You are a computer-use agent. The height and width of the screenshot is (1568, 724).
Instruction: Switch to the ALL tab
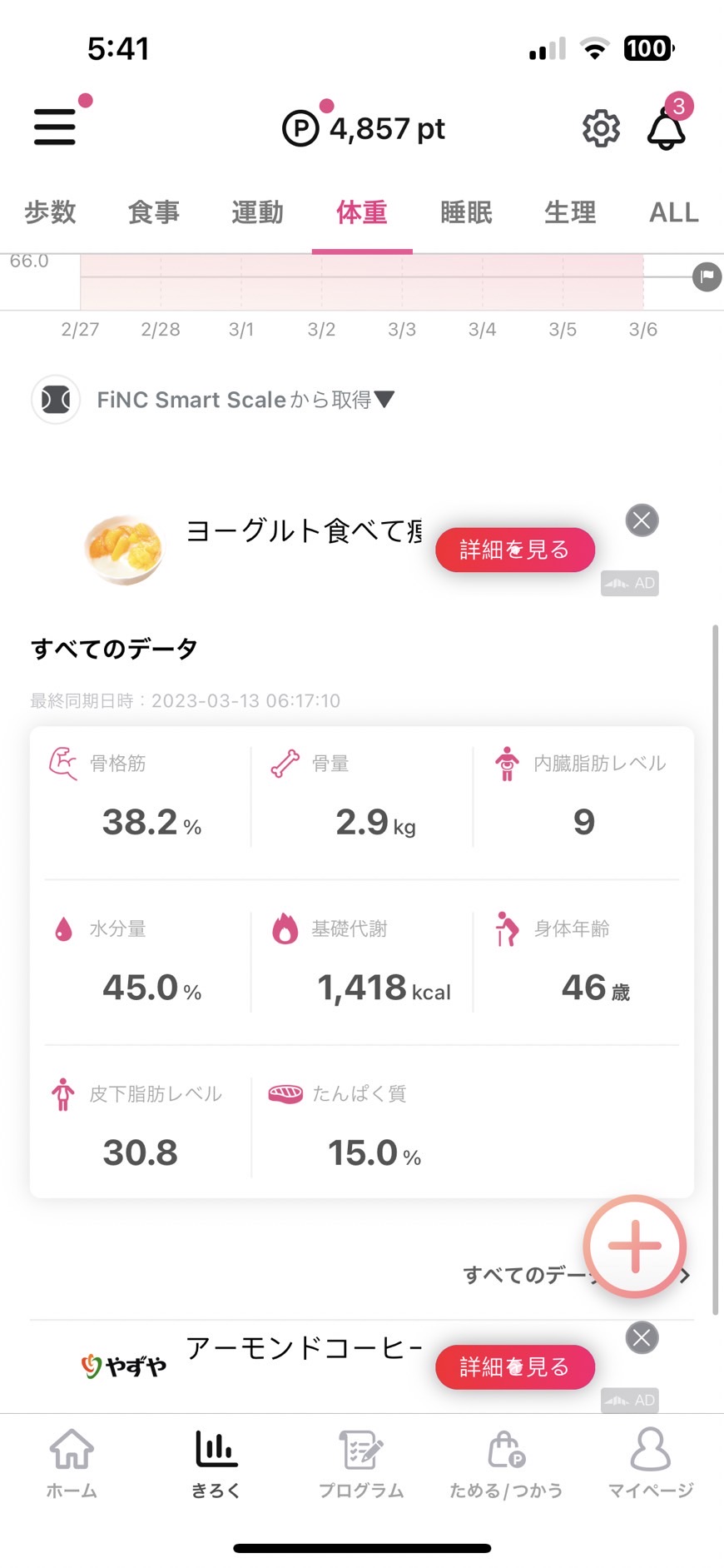(x=674, y=212)
